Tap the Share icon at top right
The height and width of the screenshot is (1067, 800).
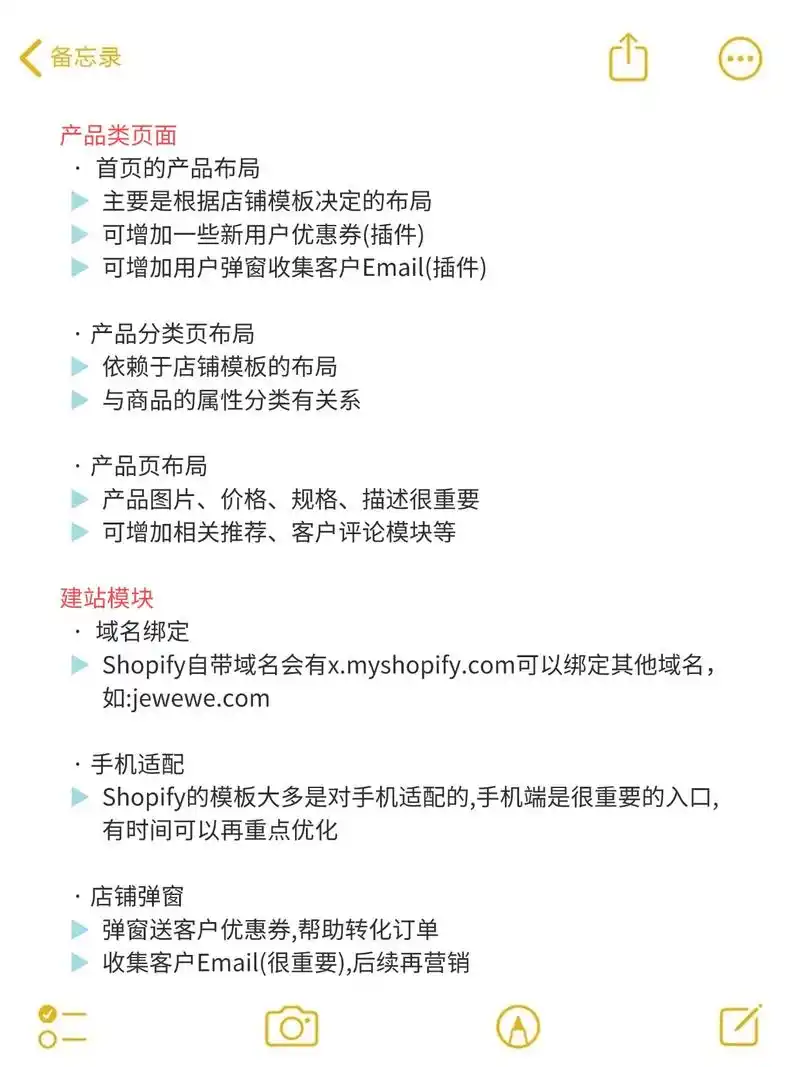pyautogui.click(x=627, y=58)
